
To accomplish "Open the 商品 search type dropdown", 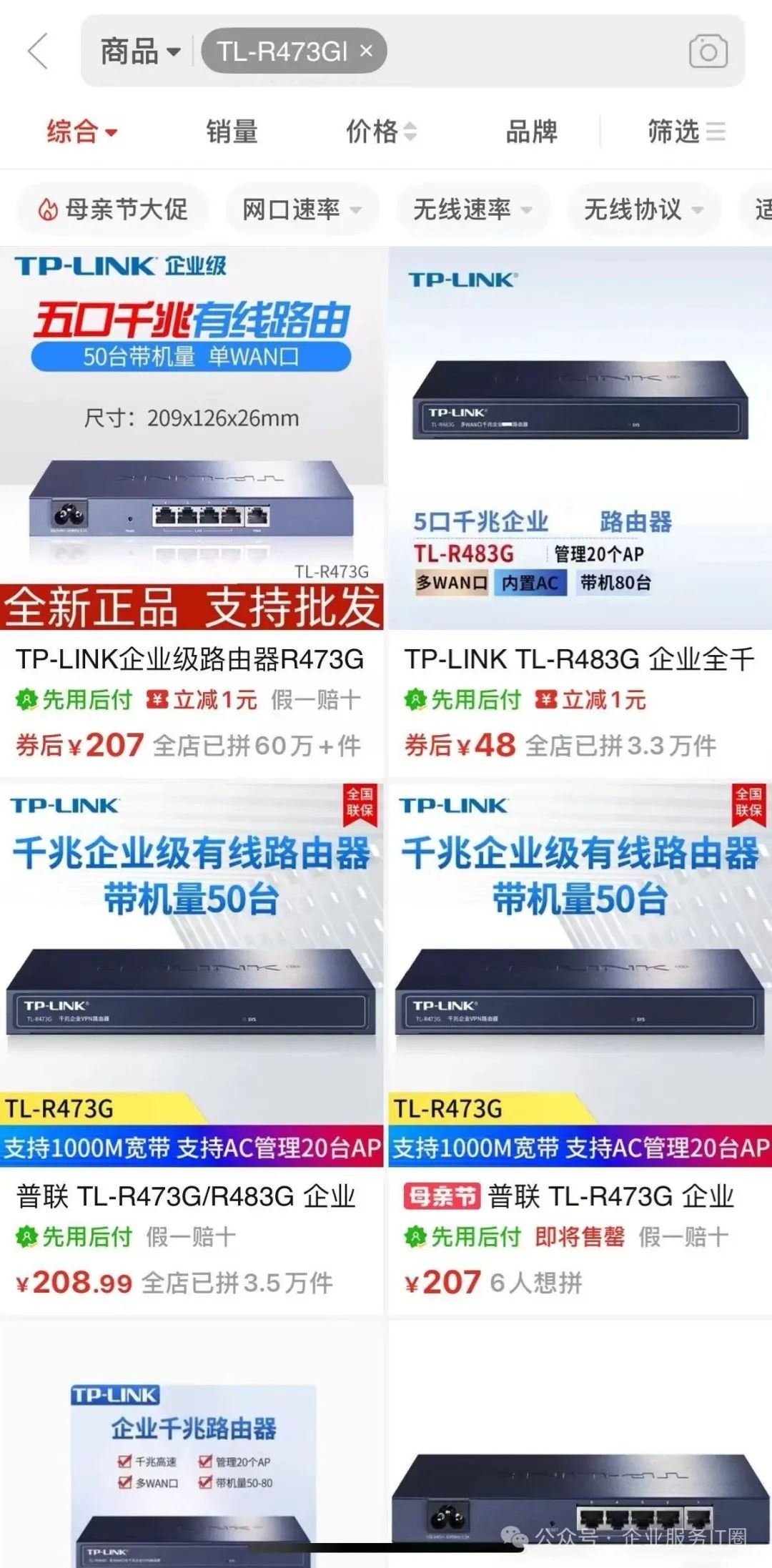I will click(140, 51).
